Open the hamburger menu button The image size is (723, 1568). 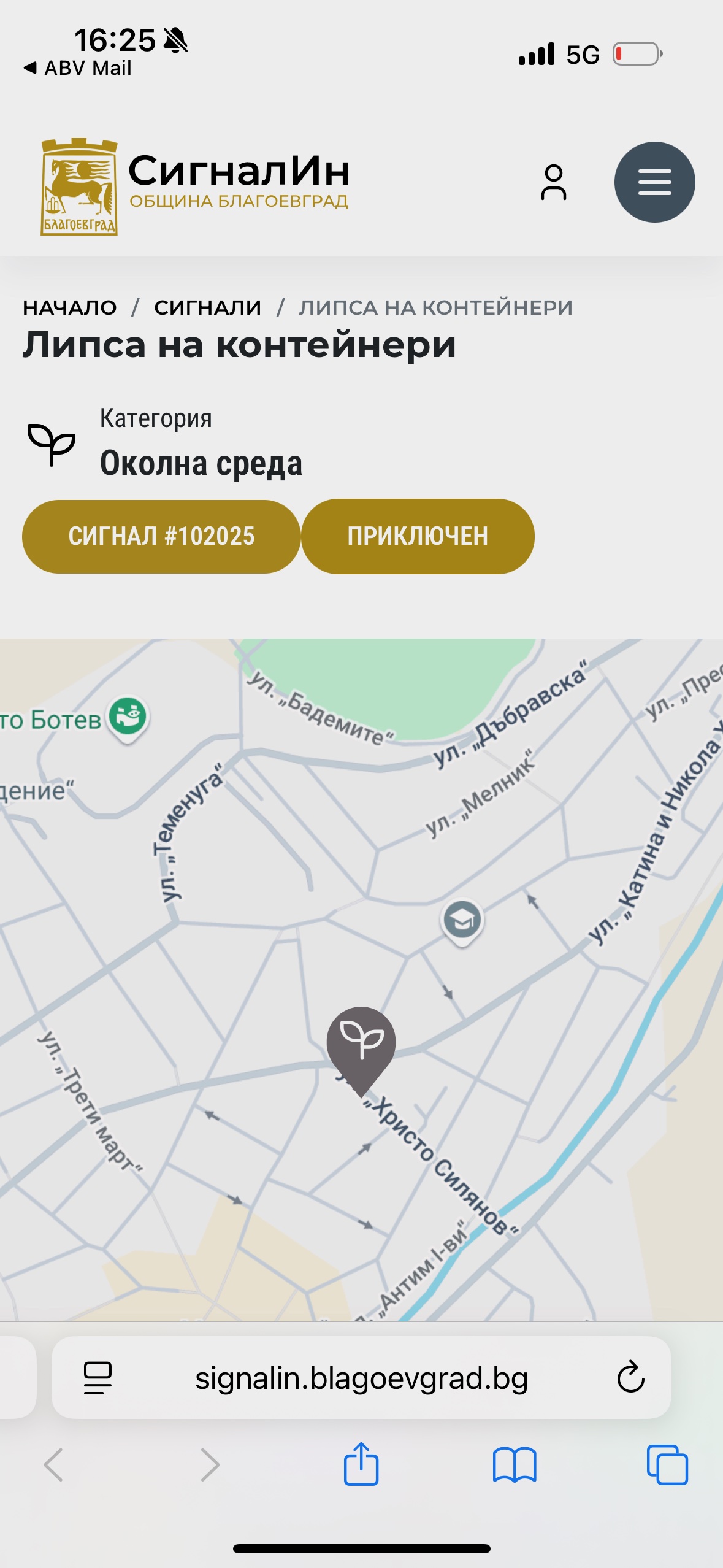click(654, 182)
